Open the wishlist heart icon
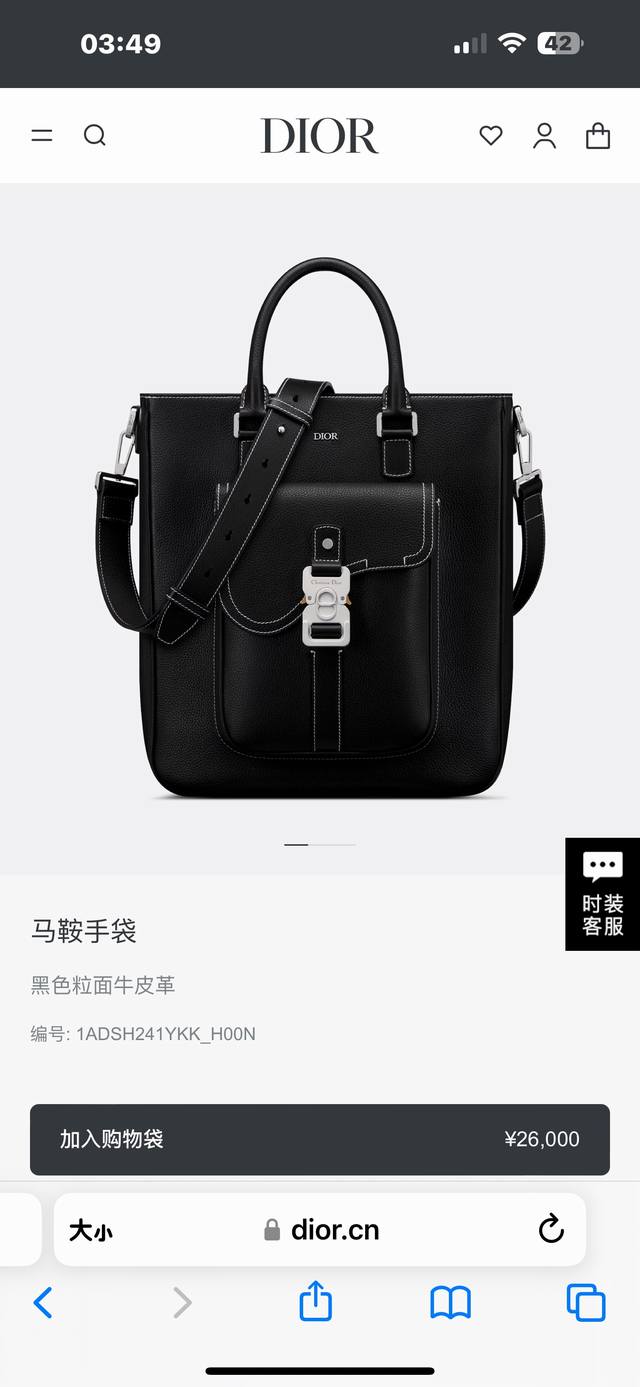The width and height of the screenshot is (640, 1387). point(491,135)
